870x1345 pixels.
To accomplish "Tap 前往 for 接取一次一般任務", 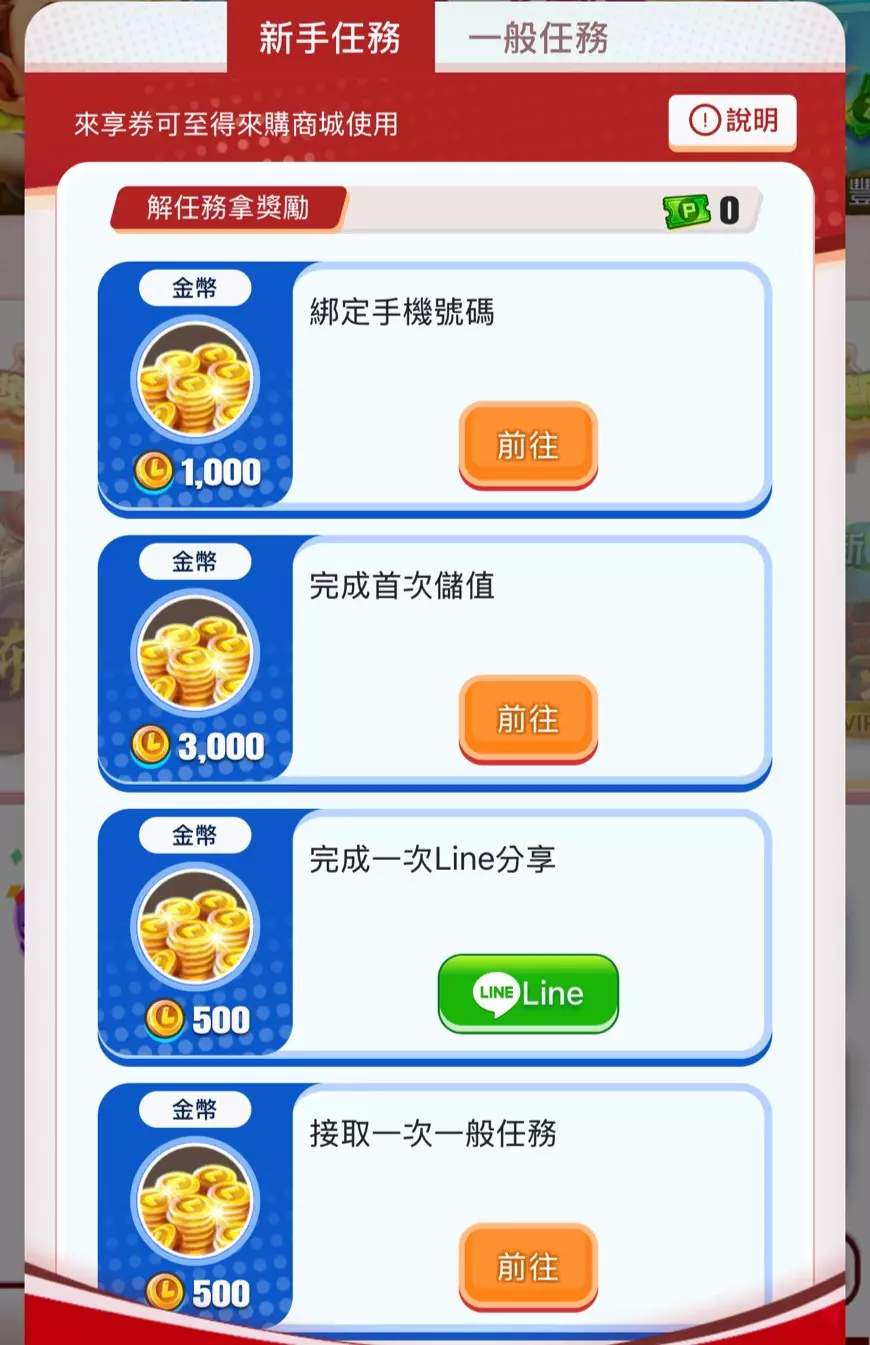I will click(x=528, y=1267).
